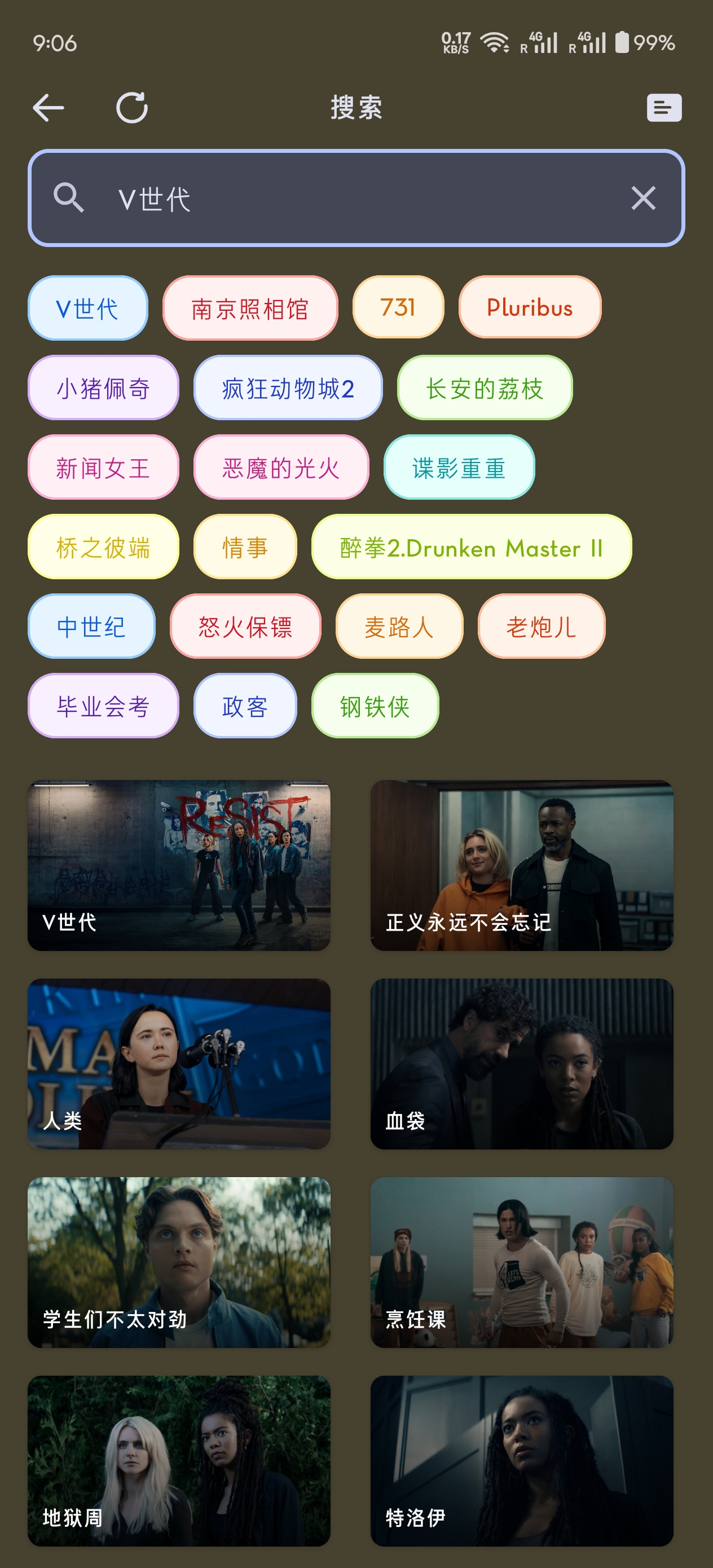
Task: Clear the search text with the X
Action: (643, 199)
